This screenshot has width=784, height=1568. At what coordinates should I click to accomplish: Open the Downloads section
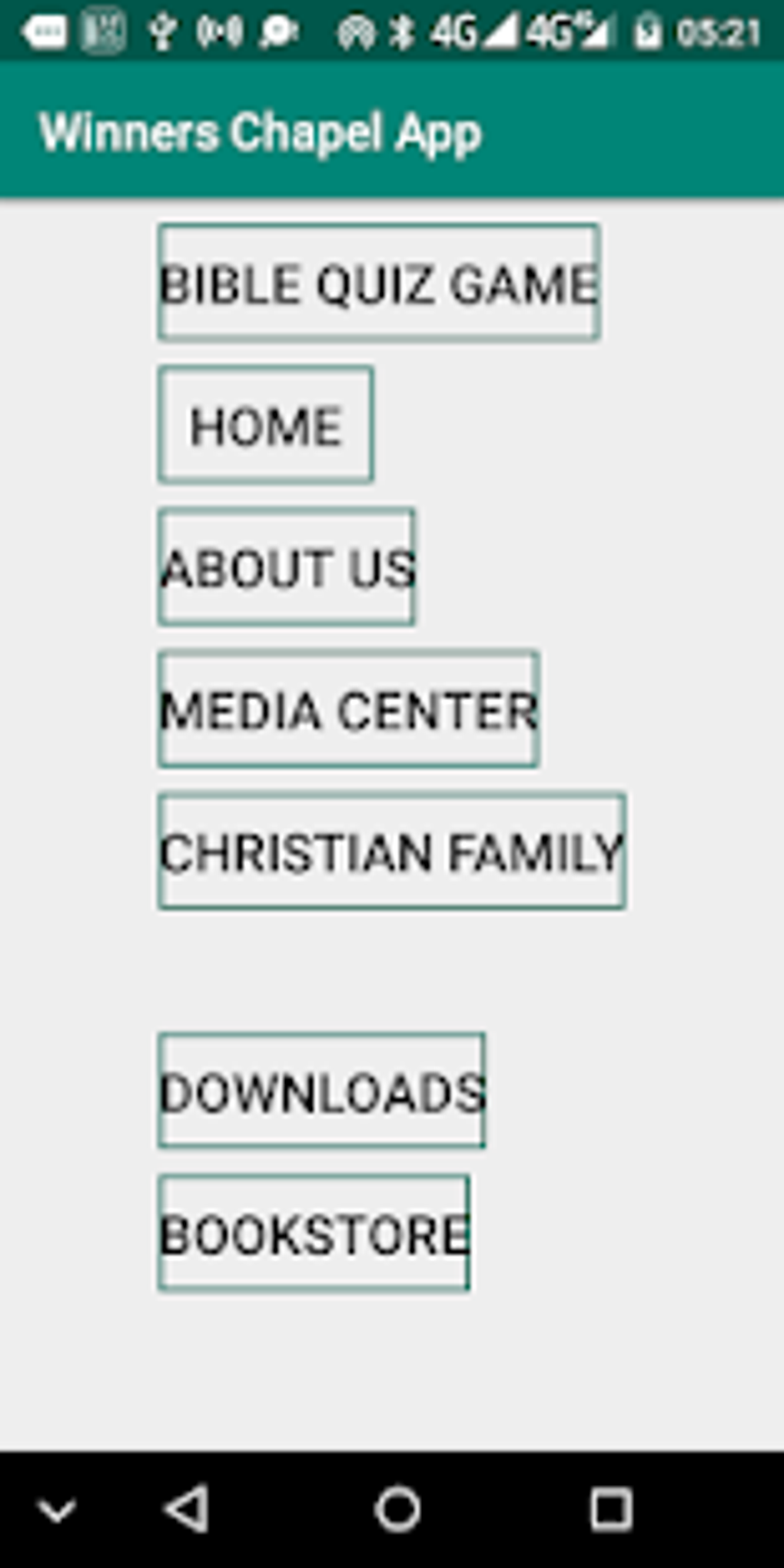[x=321, y=1091]
